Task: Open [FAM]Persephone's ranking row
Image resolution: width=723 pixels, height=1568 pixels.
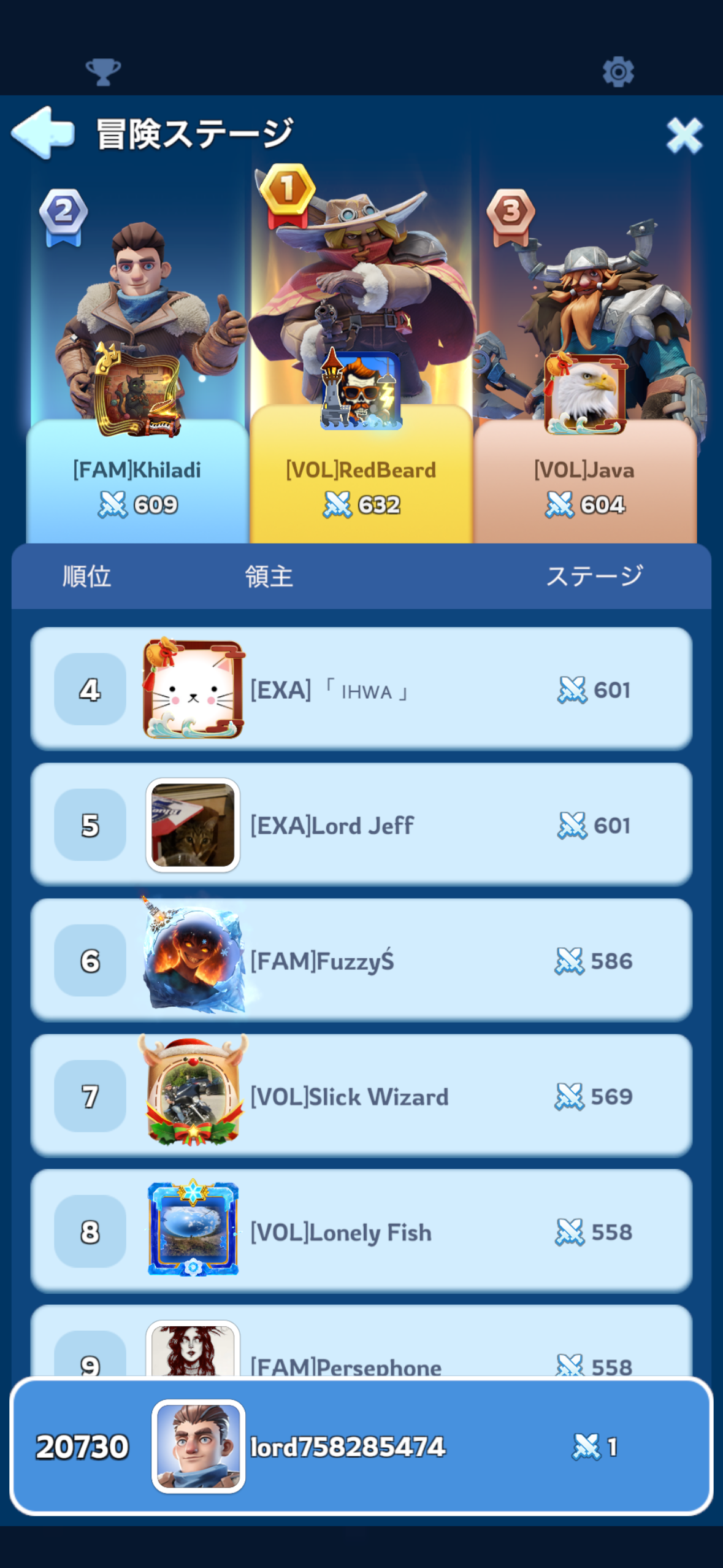Action: point(361,1350)
